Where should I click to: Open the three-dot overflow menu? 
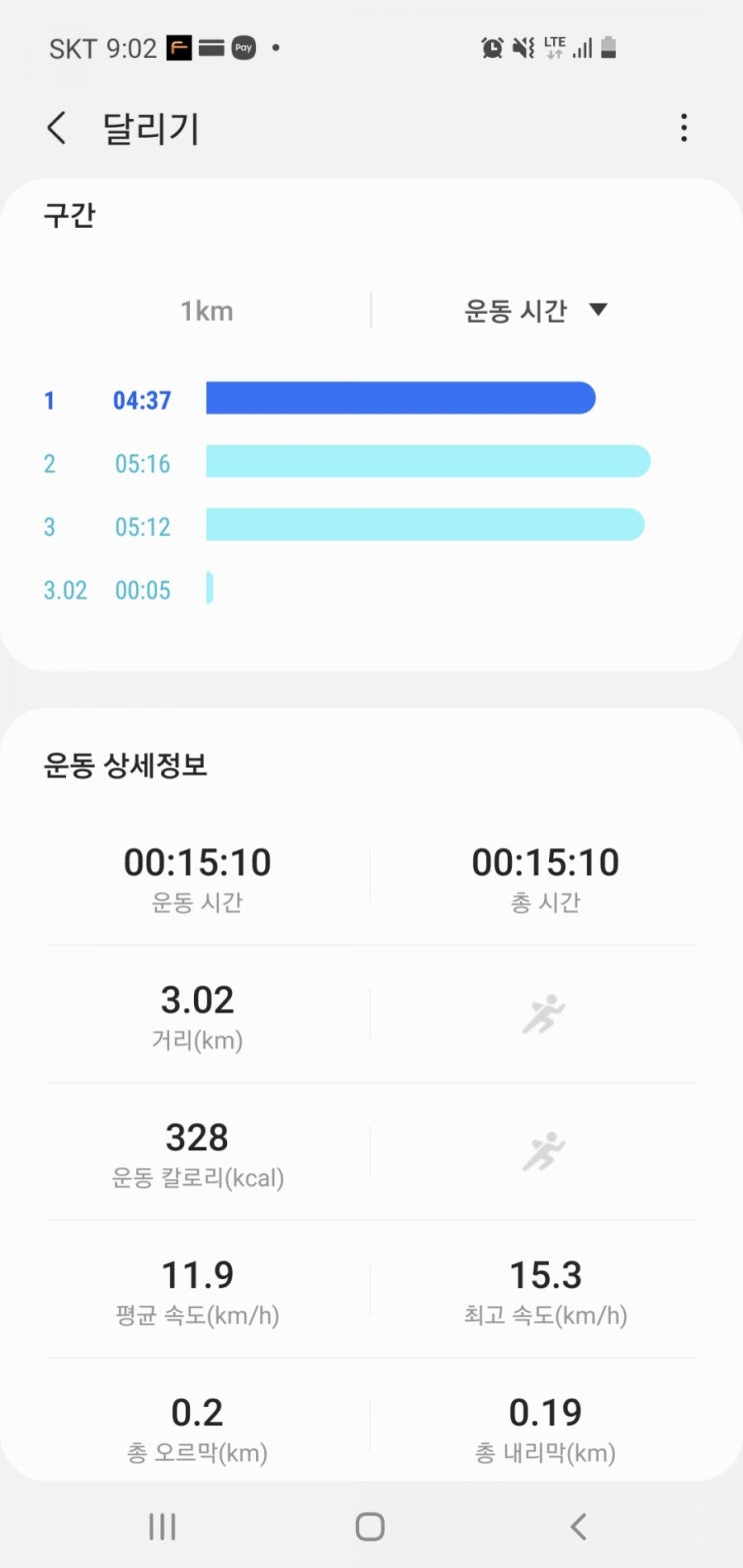684,128
